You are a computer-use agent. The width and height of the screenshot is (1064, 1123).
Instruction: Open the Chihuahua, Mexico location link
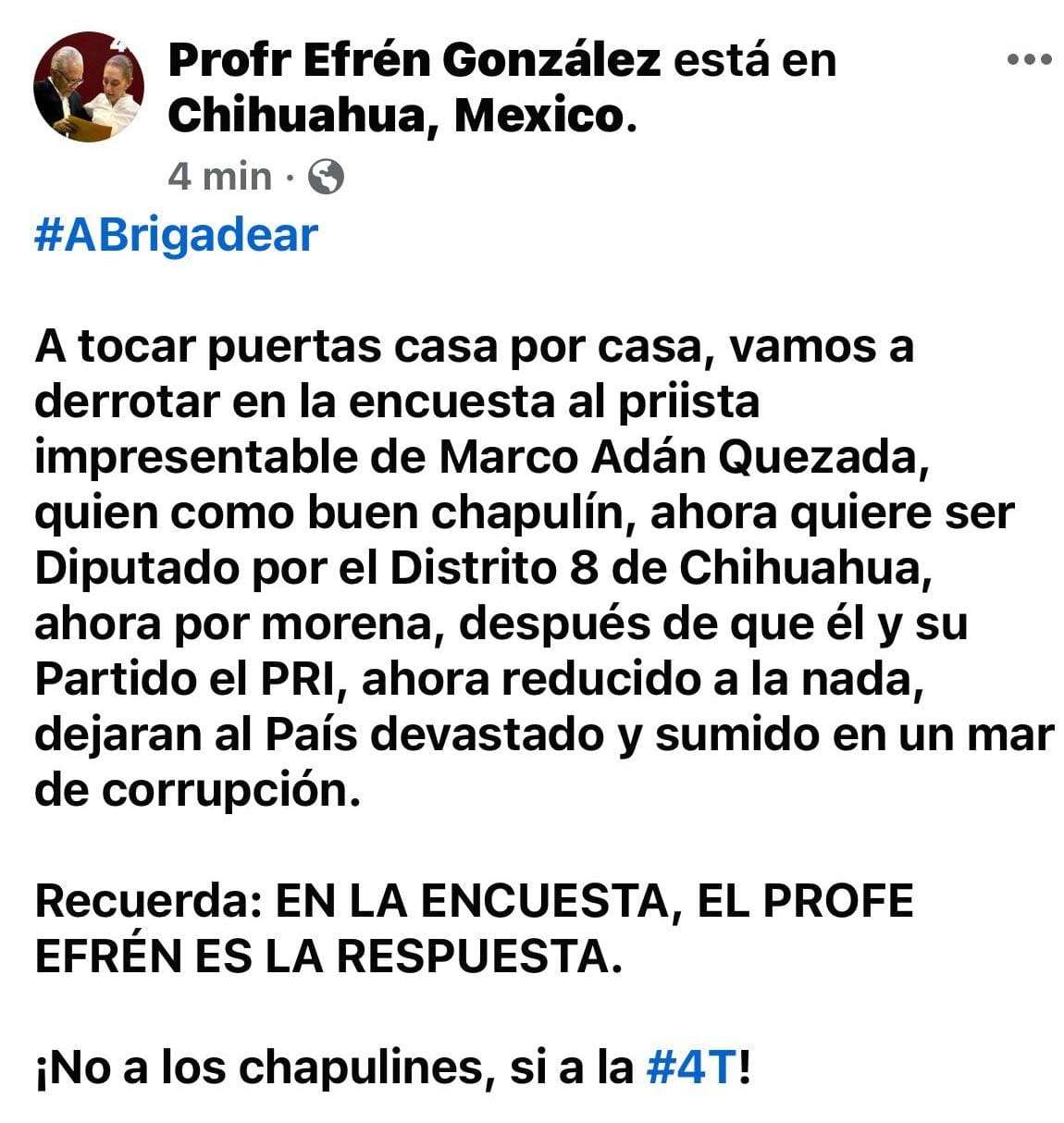[x=401, y=116]
